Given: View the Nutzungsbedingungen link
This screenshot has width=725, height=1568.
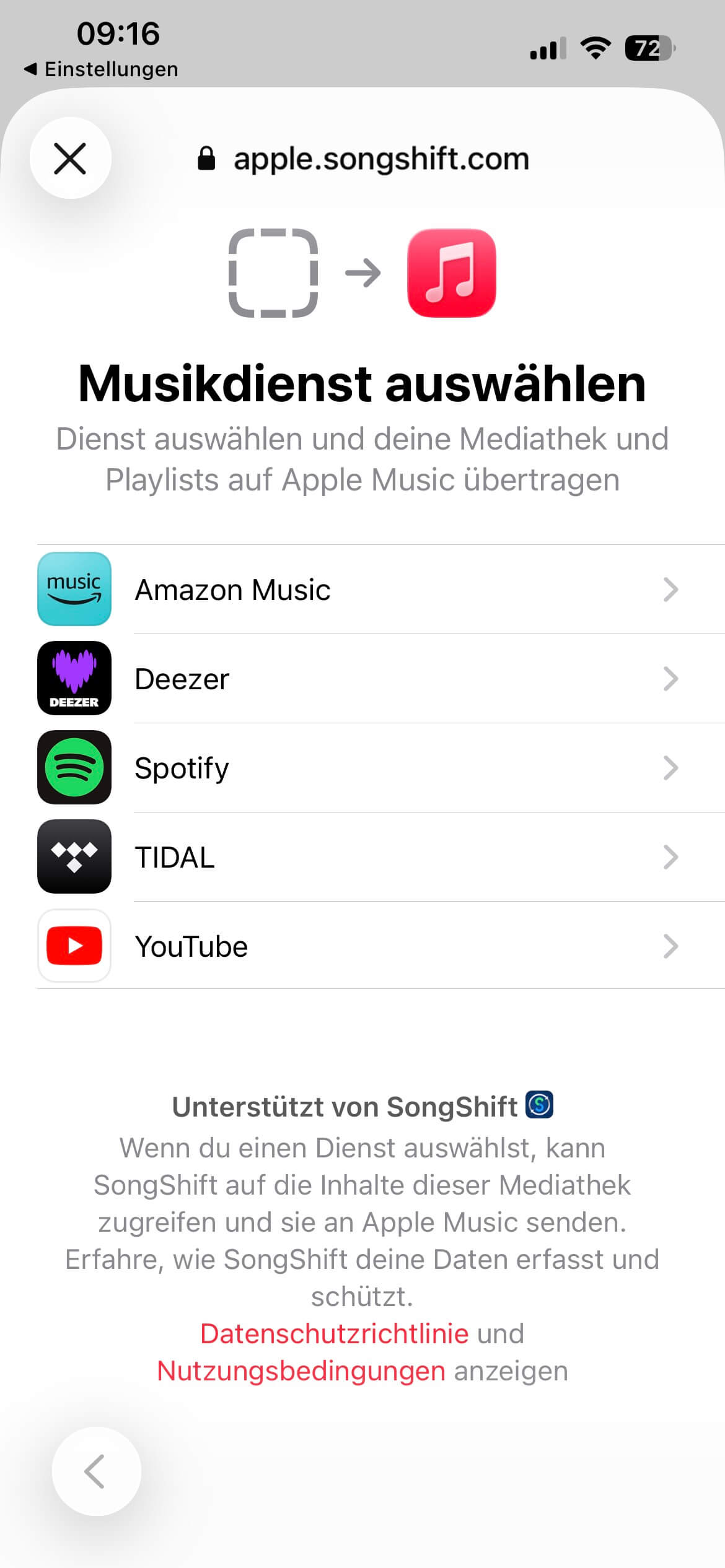Looking at the screenshot, I should (301, 1371).
